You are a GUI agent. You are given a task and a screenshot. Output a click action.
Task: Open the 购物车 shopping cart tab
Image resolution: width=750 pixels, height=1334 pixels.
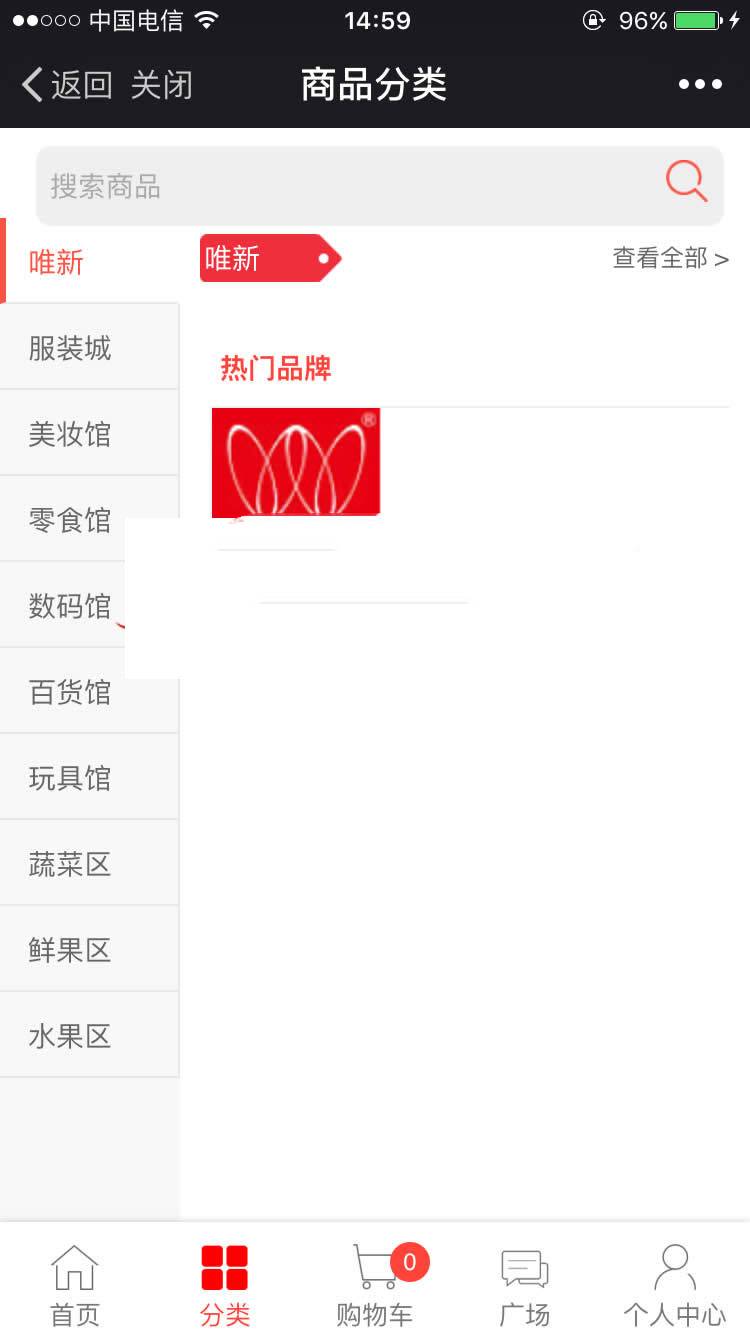(375, 1285)
